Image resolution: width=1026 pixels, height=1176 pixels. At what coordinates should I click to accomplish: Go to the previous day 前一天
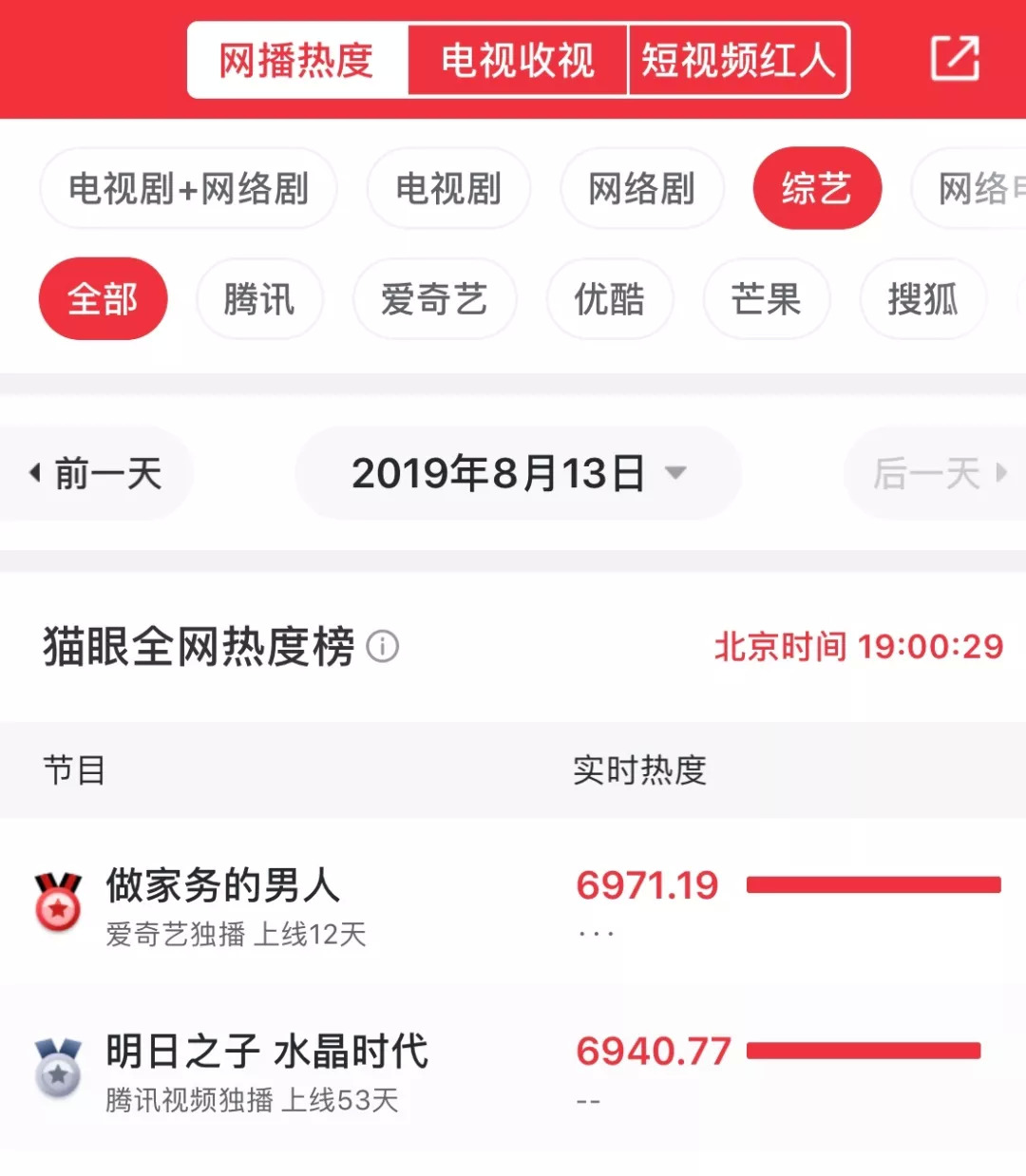pyautogui.click(x=97, y=473)
